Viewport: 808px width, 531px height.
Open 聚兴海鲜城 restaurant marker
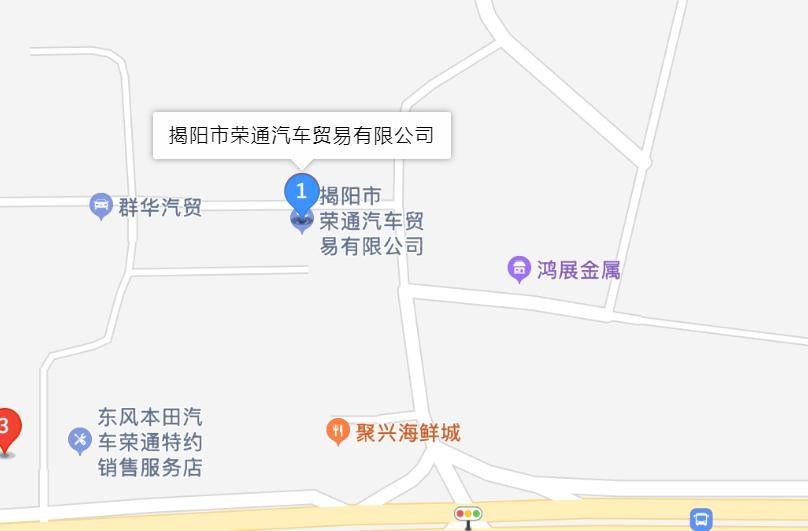pyautogui.click(x=338, y=432)
